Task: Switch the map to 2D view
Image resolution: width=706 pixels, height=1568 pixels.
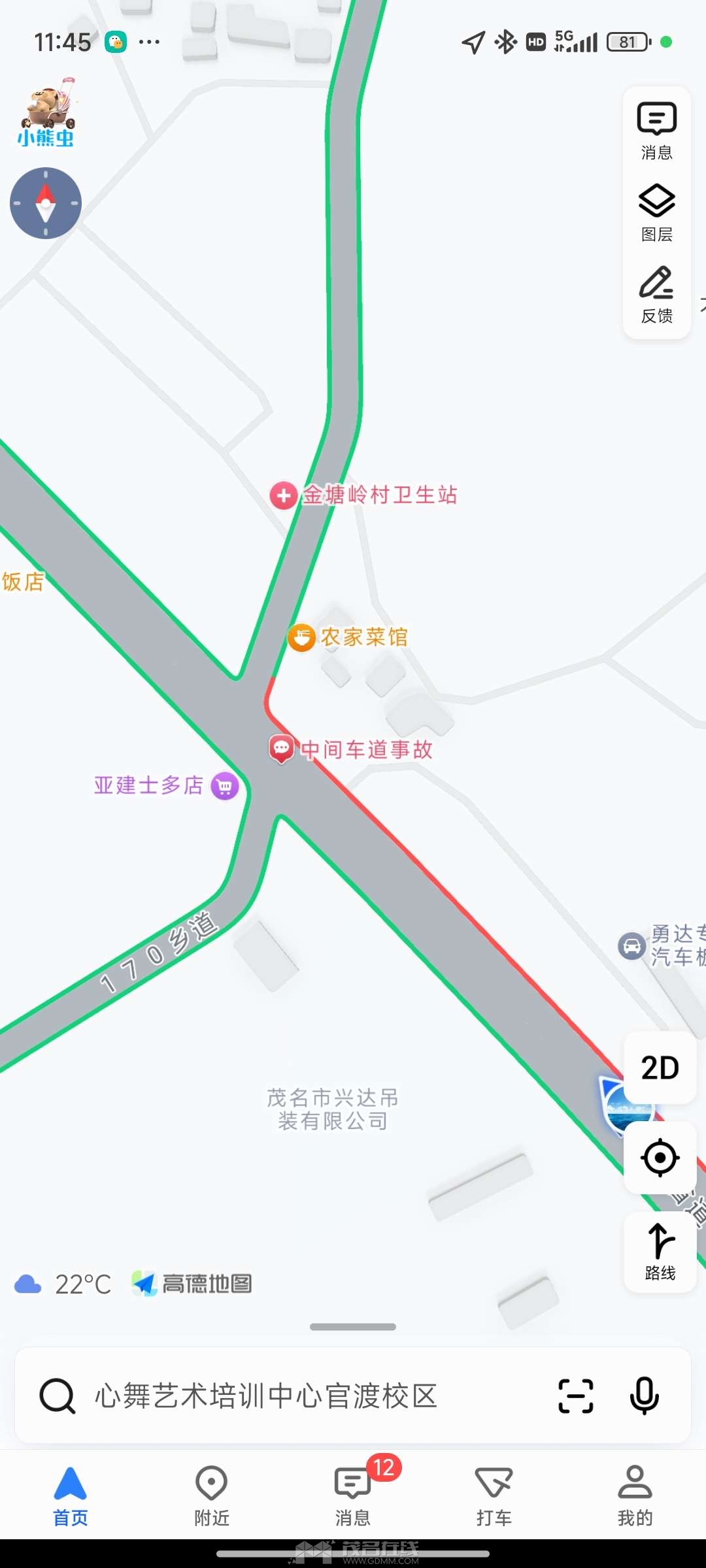Action: pyautogui.click(x=660, y=1068)
